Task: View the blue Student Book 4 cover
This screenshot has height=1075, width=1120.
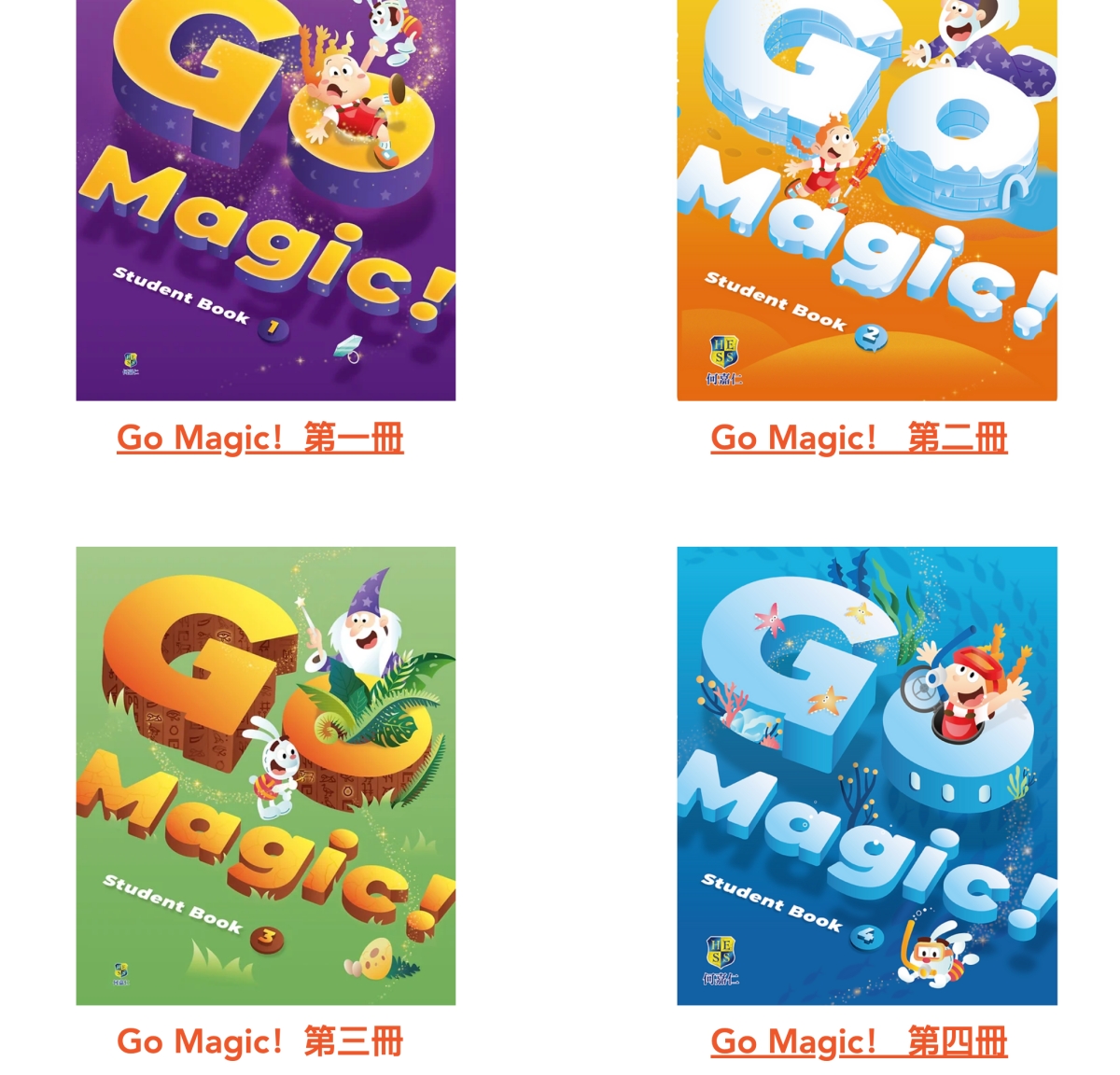Action: coord(867,775)
